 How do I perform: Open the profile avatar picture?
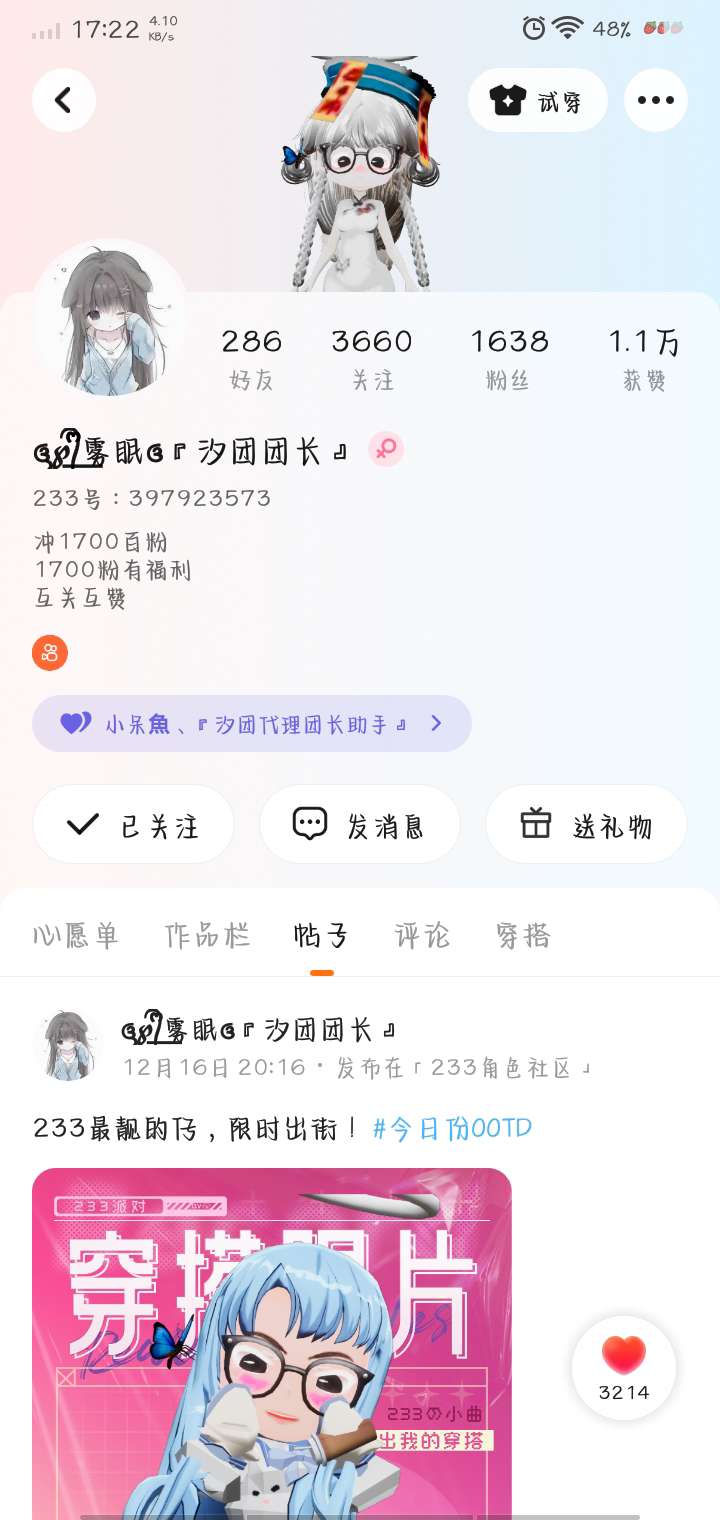tap(109, 317)
